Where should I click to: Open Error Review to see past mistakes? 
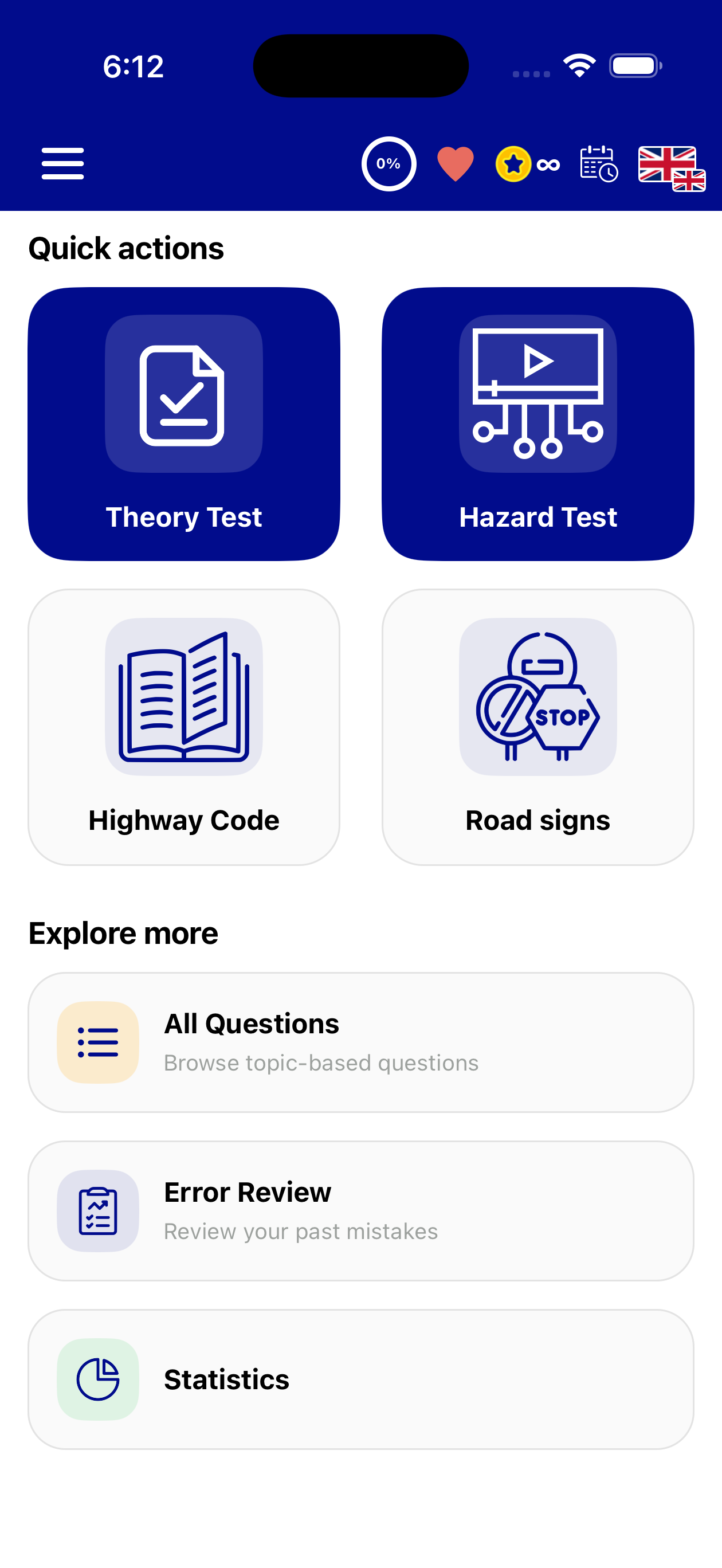click(361, 1211)
